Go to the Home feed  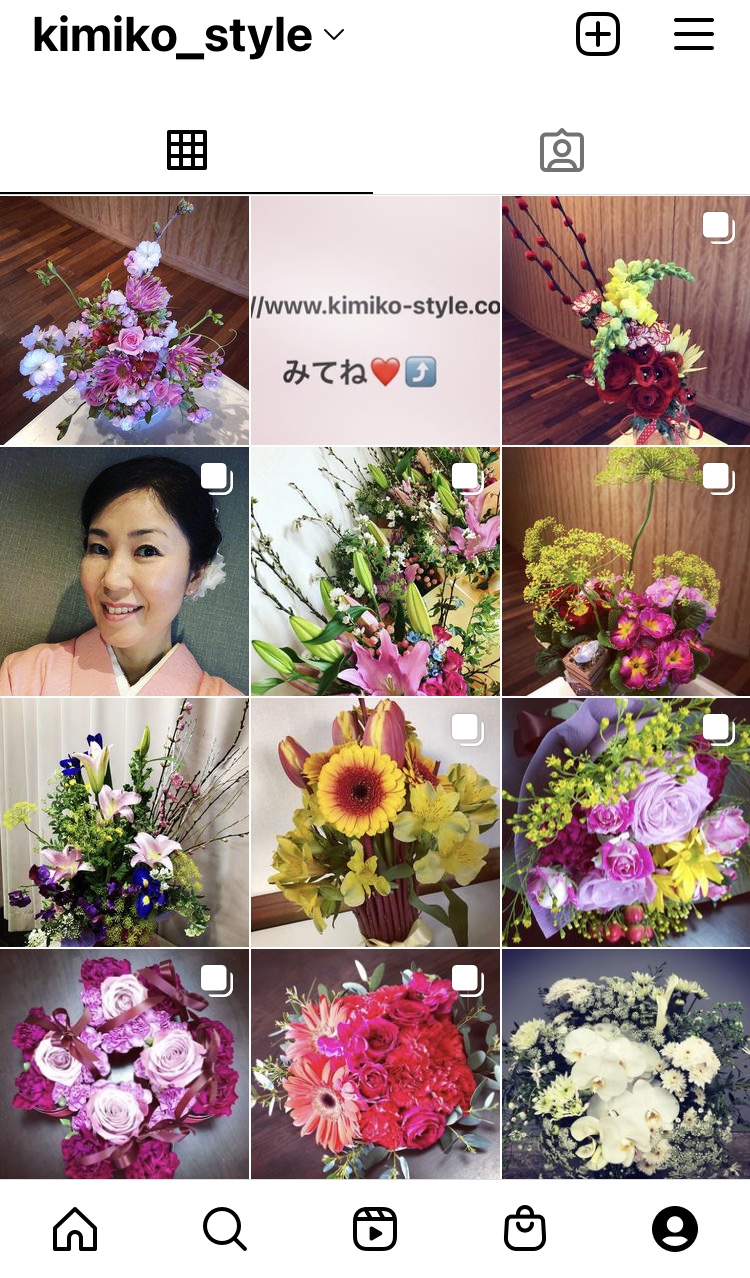point(75,1229)
